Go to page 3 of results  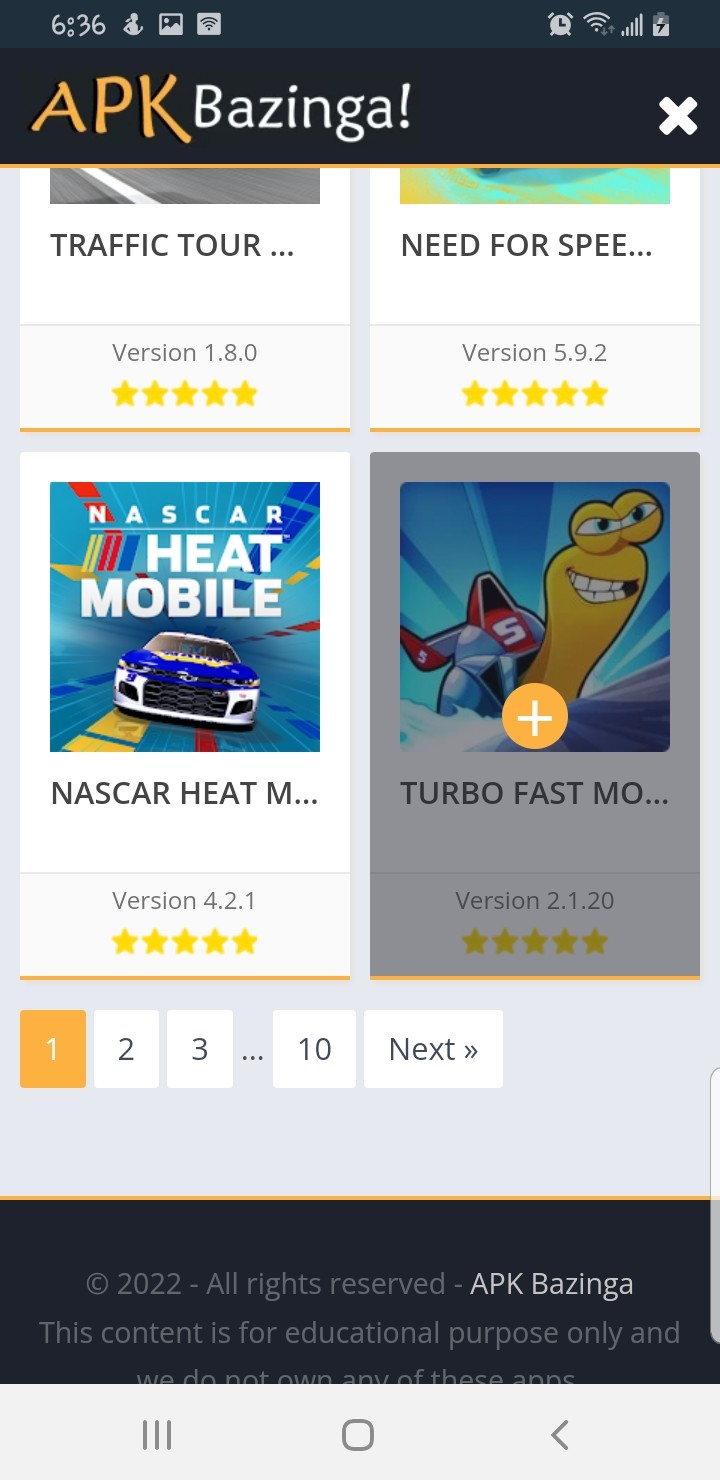(x=200, y=1049)
